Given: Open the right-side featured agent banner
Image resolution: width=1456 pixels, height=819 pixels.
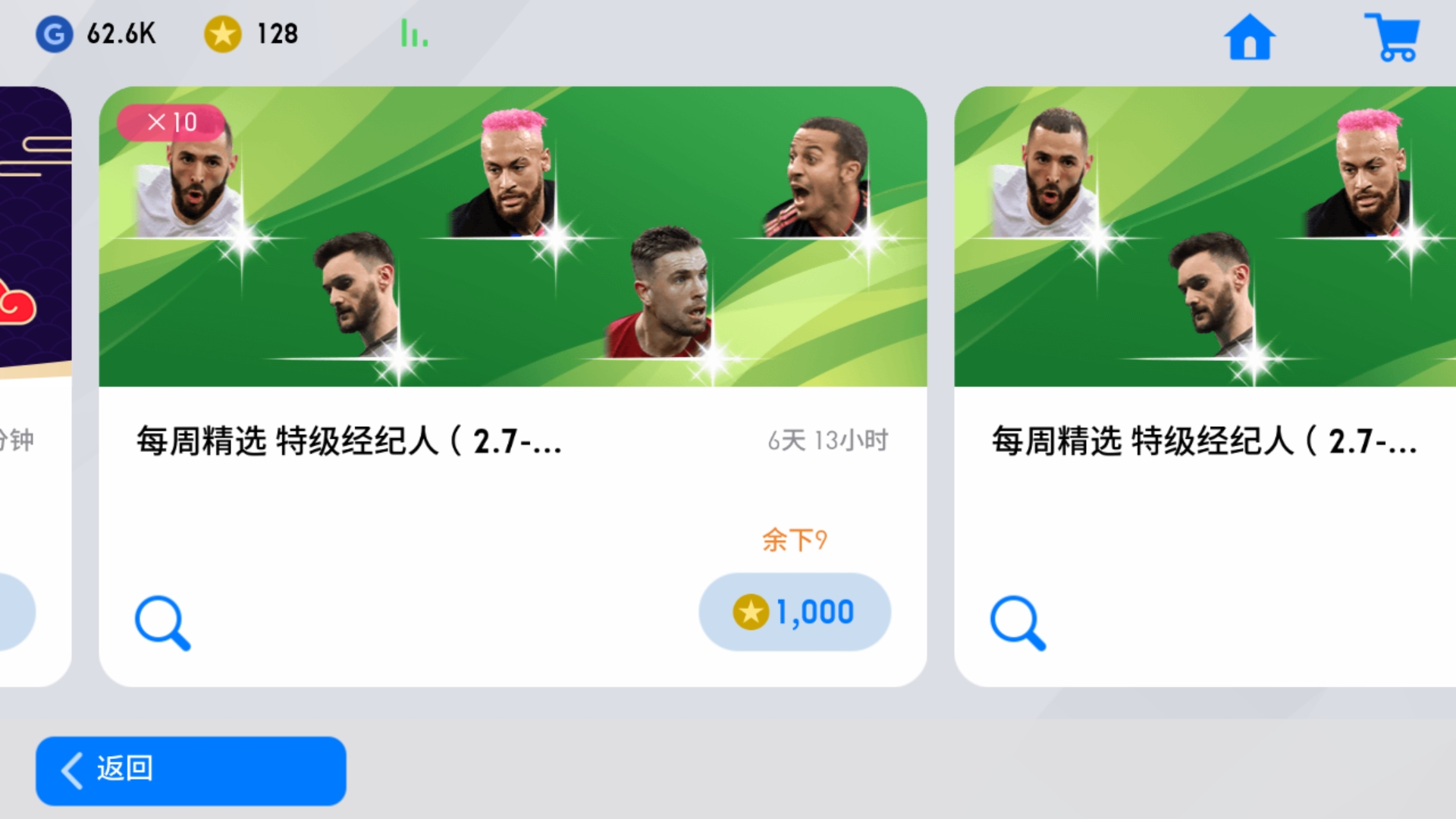Looking at the screenshot, I should [1204, 237].
